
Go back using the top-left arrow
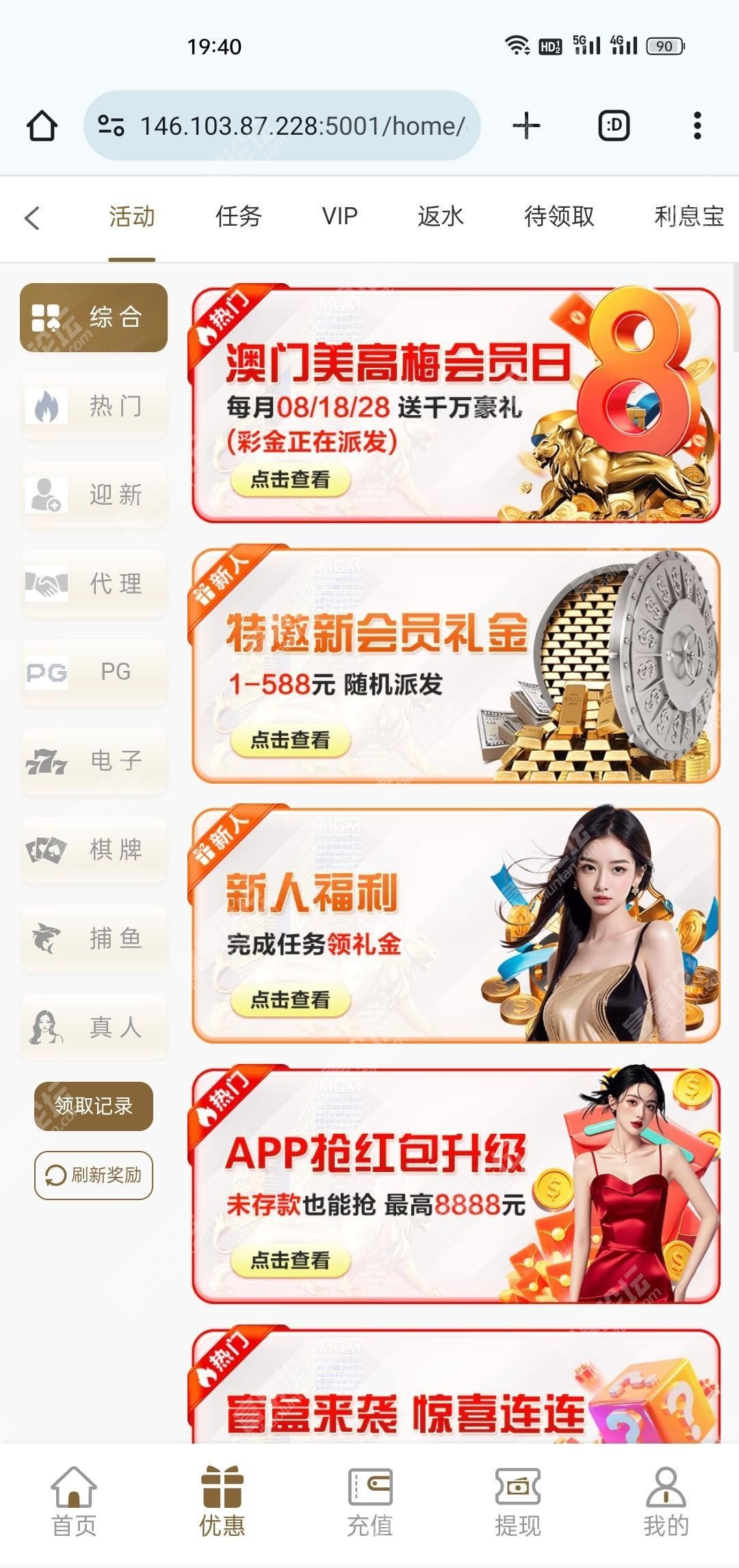click(32, 218)
